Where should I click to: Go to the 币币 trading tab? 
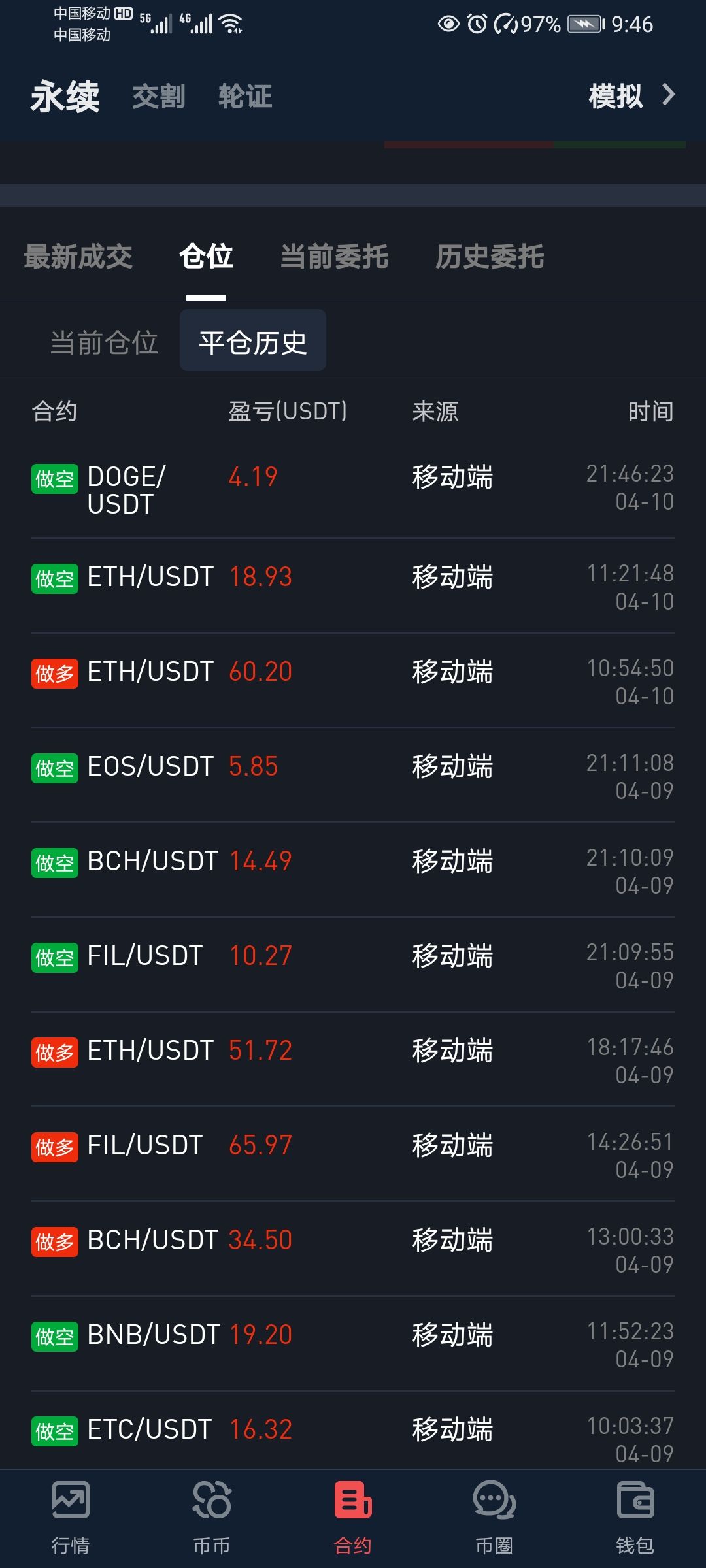[x=212, y=1518]
